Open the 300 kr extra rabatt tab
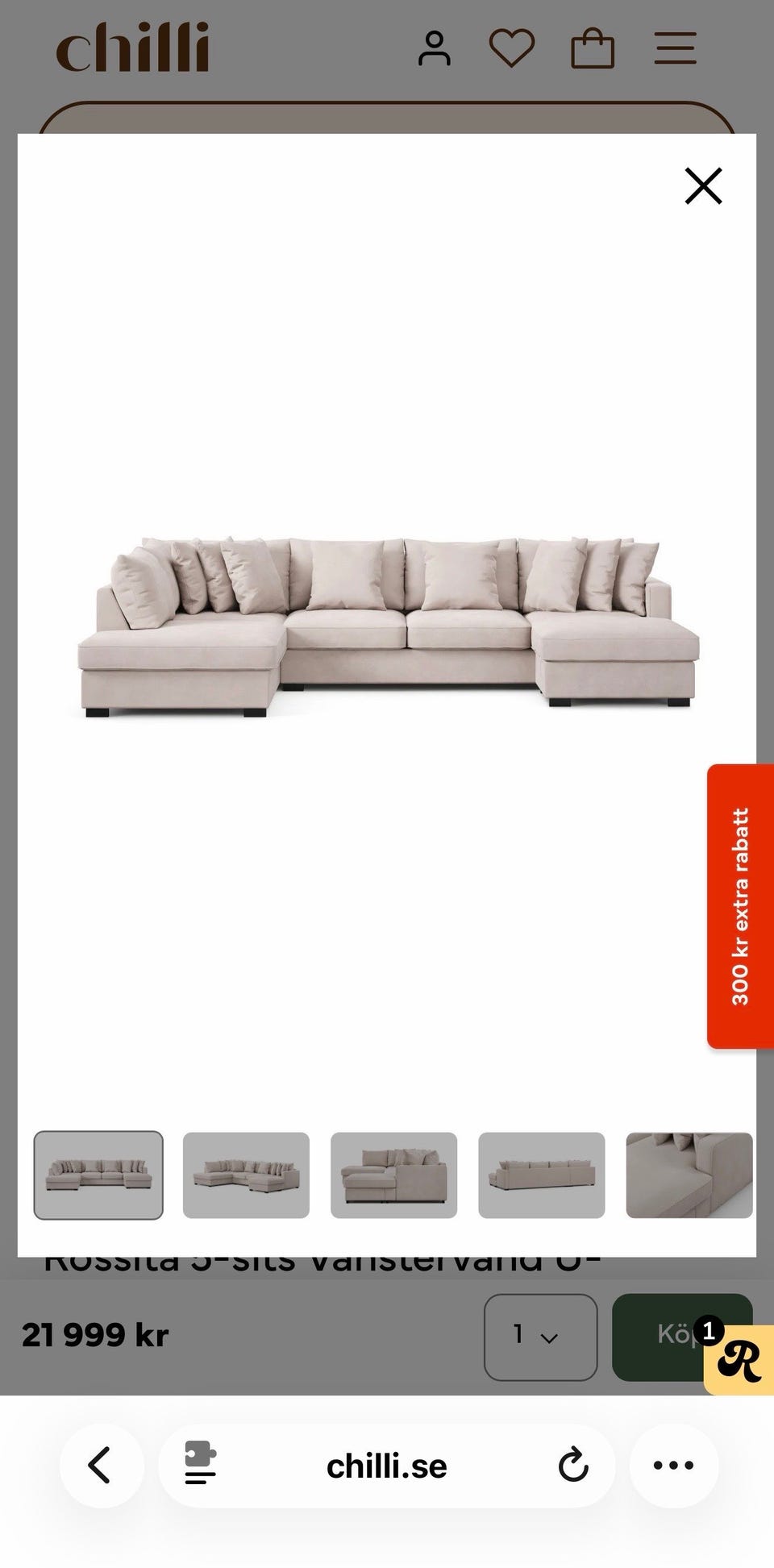The image size is (774, 1568). pyautogui.click(x=740, y=906)
